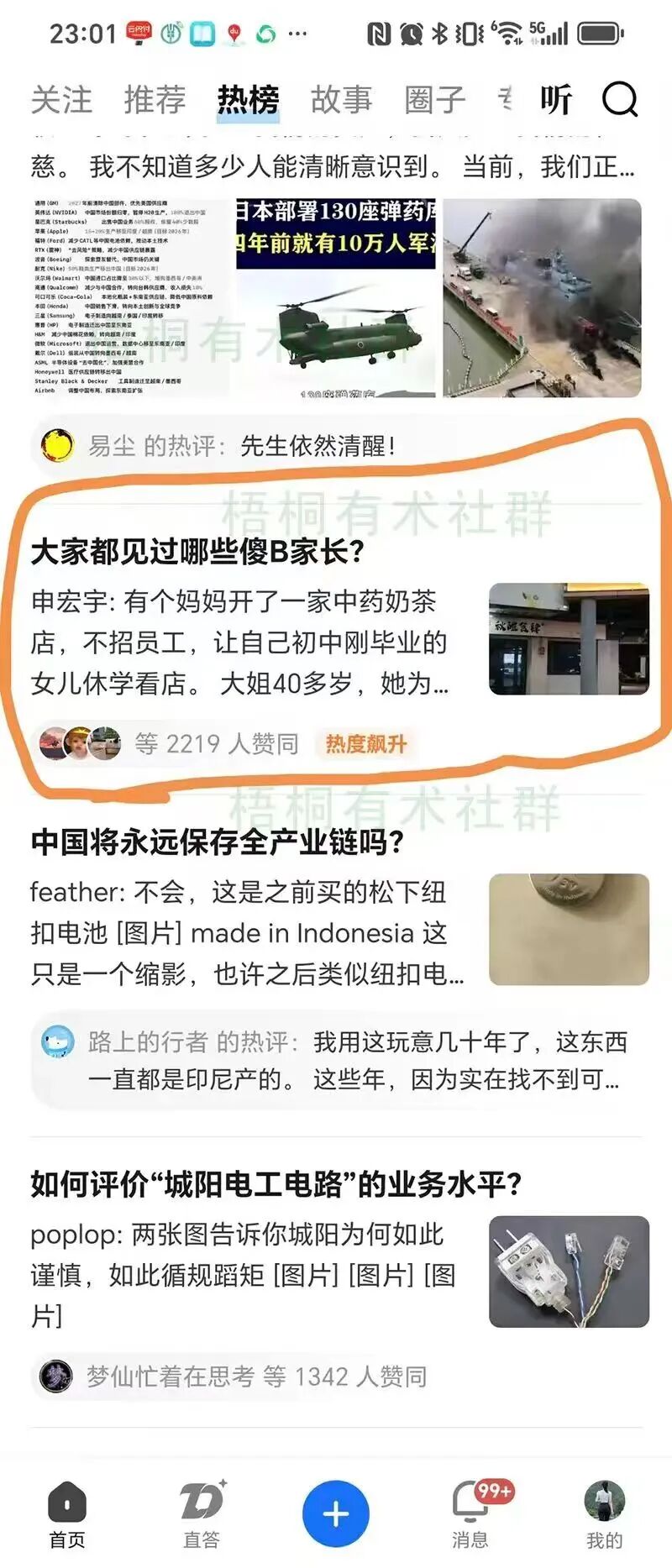Screen dimensions: 672x1568
Task: Open question 中国将永远保存全产业链吗
Action: [217, 840]
